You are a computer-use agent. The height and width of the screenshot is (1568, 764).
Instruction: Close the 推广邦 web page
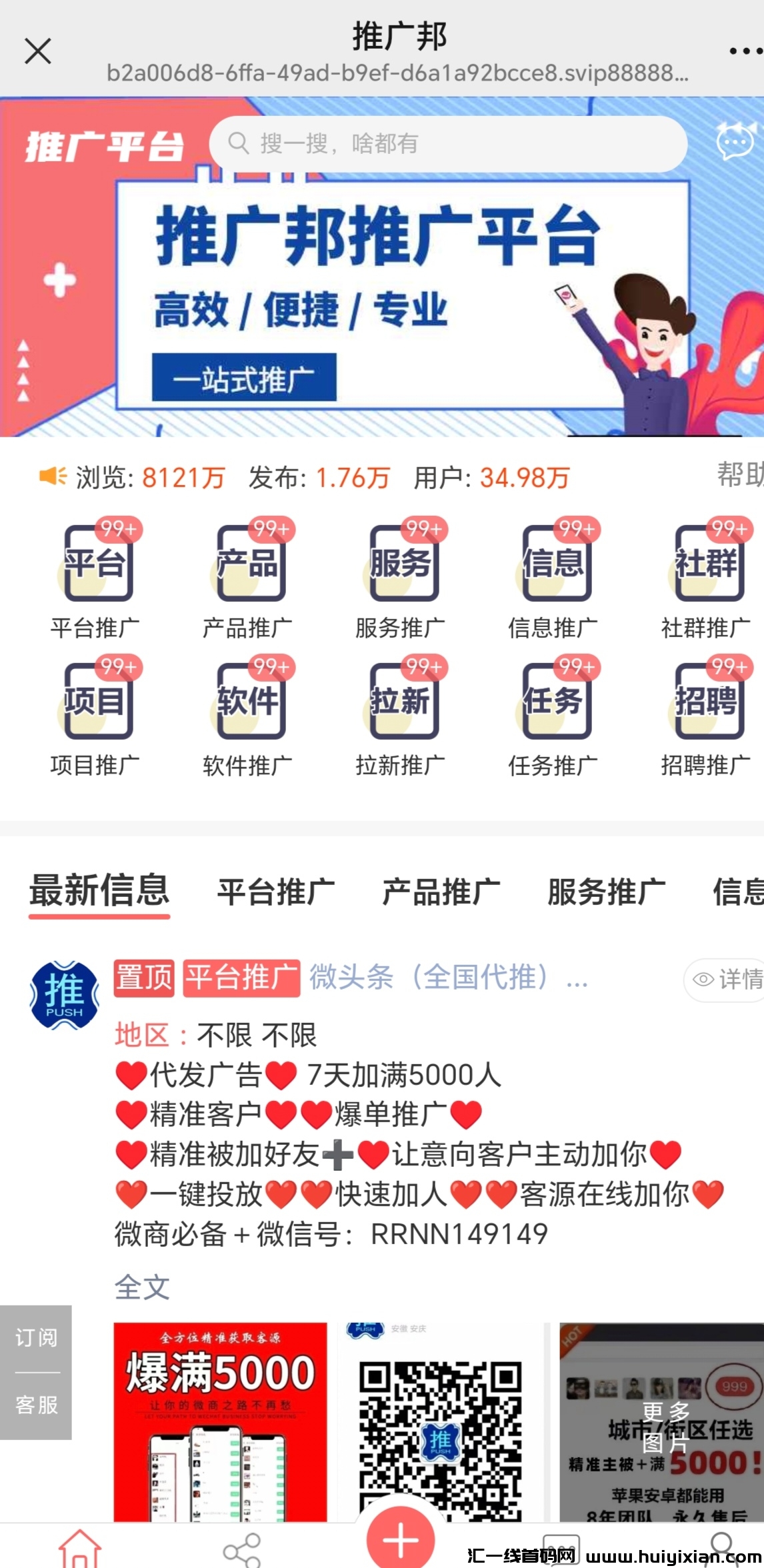point(38,51)
